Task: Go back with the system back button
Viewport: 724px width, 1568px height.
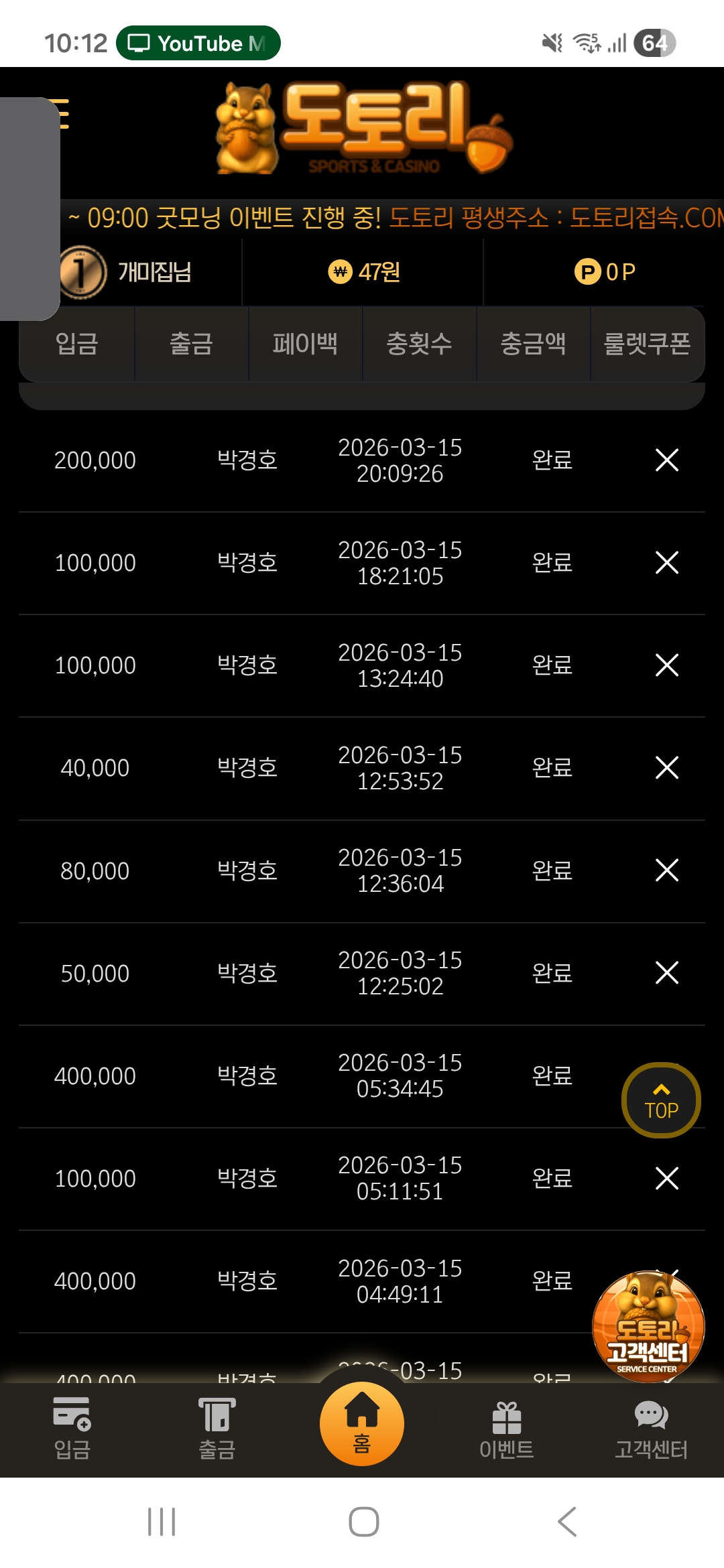Action: pyautogui.click(x=567, y=1522)
